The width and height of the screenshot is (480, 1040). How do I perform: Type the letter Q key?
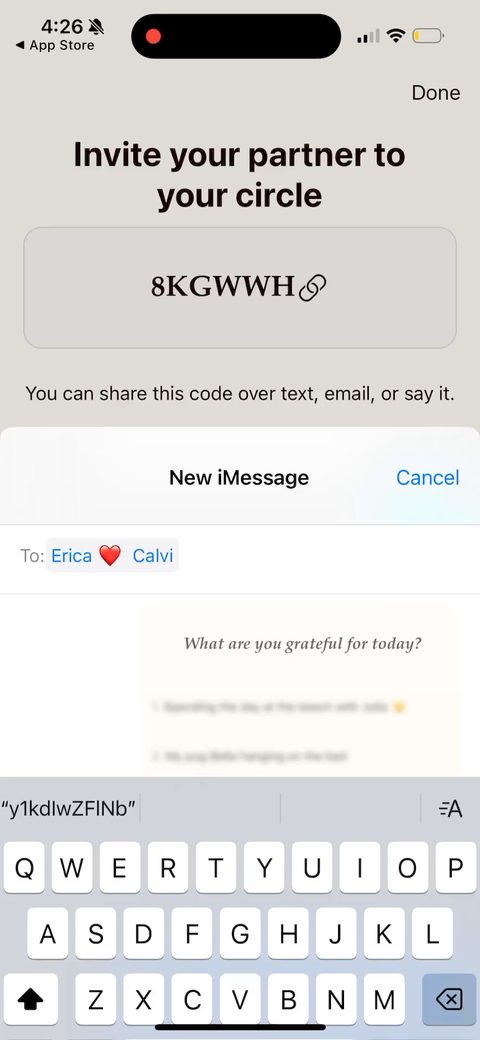[24, 868]
